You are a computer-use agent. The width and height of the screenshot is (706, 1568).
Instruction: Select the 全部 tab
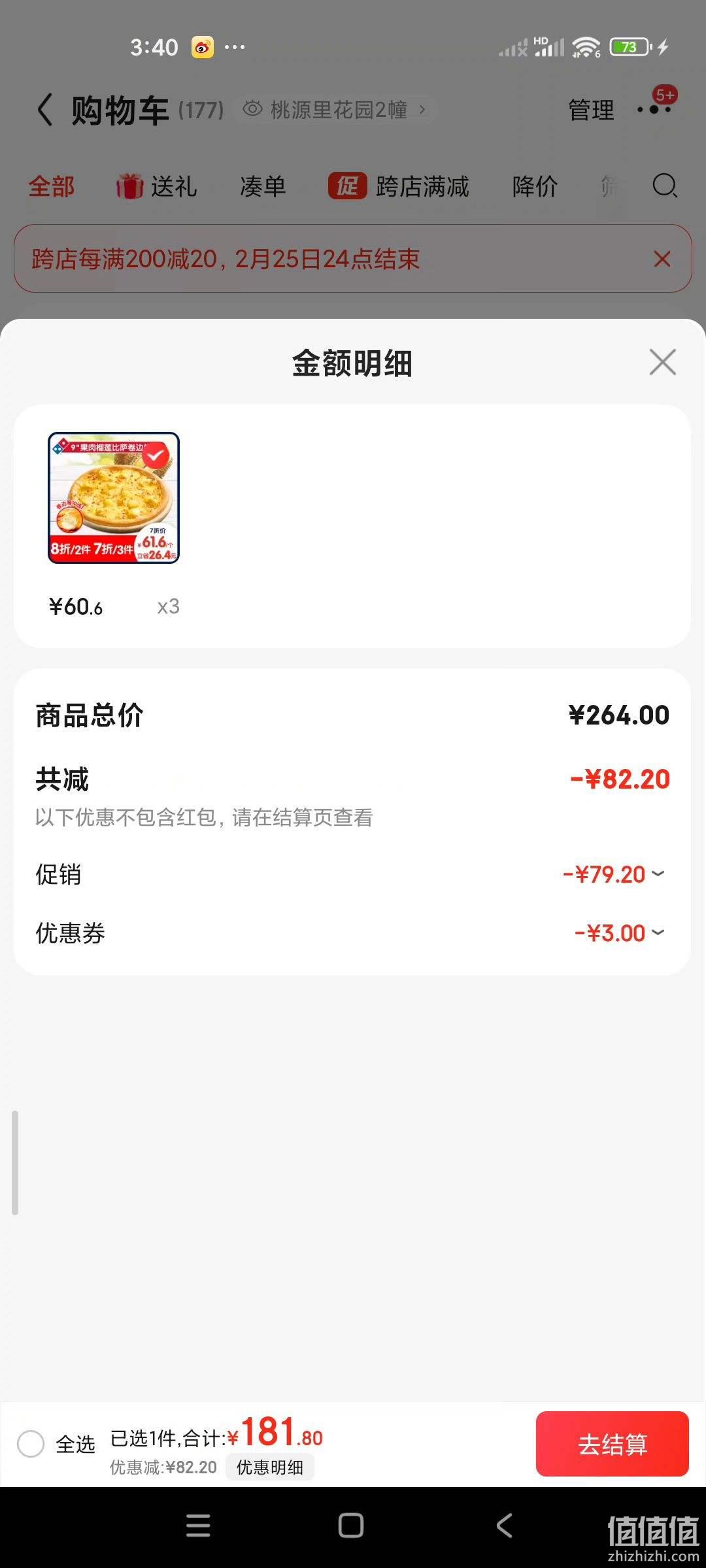tap(52, 186)
